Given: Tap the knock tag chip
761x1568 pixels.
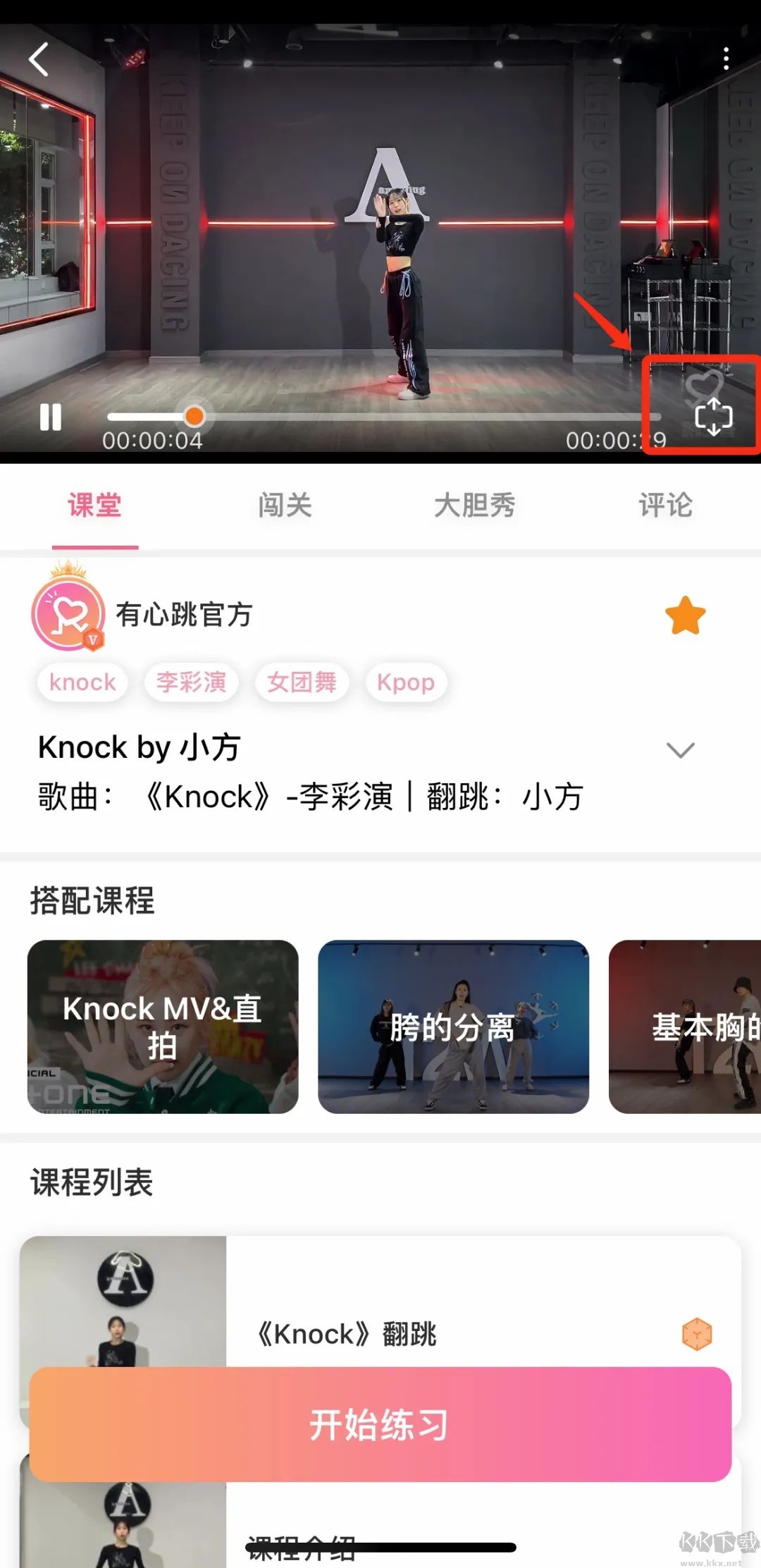Looking at the screenshot, I should click(x=82, y=682).
